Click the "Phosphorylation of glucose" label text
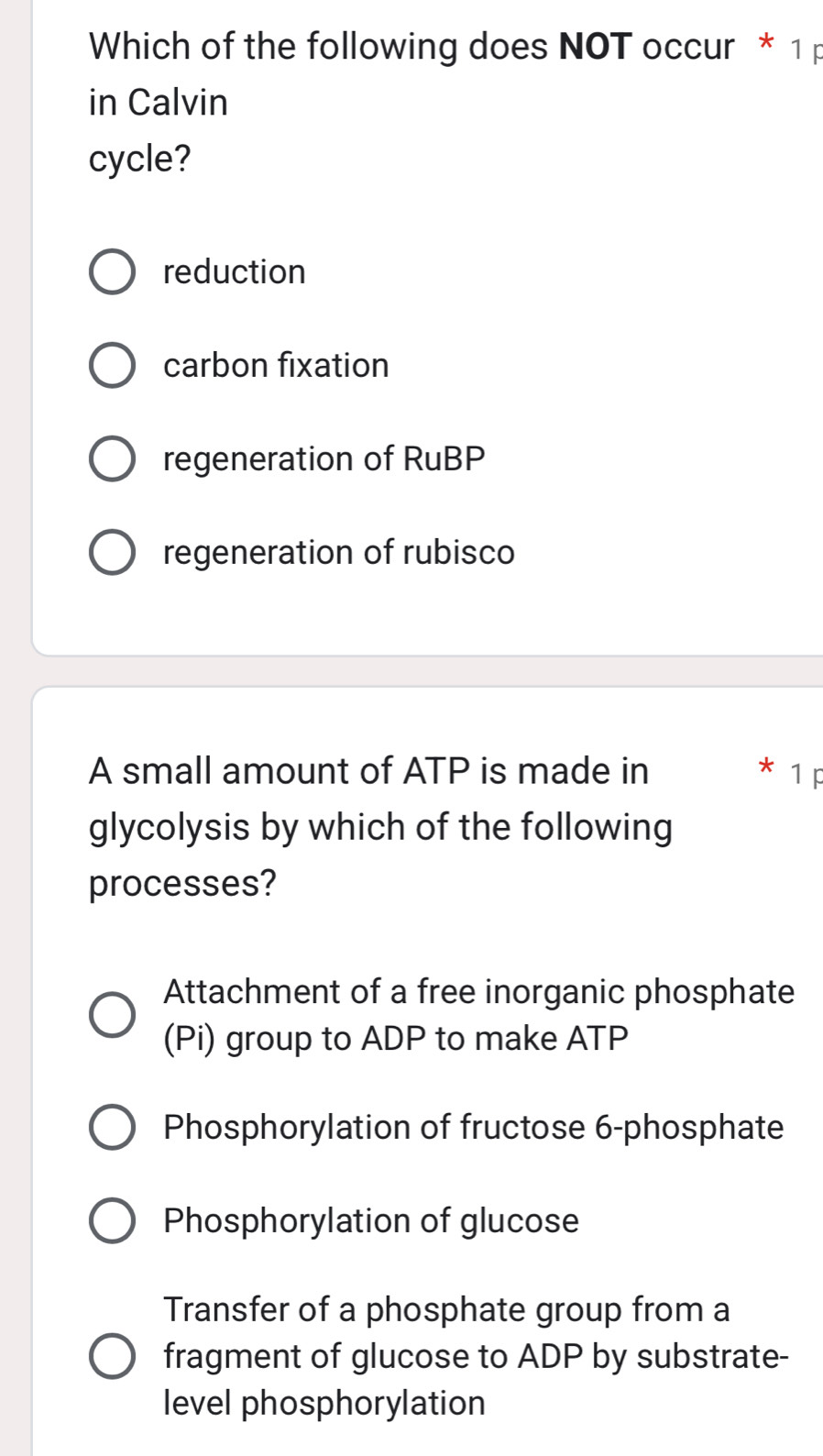The image size is (823, 1456). tap(370, 1220)
